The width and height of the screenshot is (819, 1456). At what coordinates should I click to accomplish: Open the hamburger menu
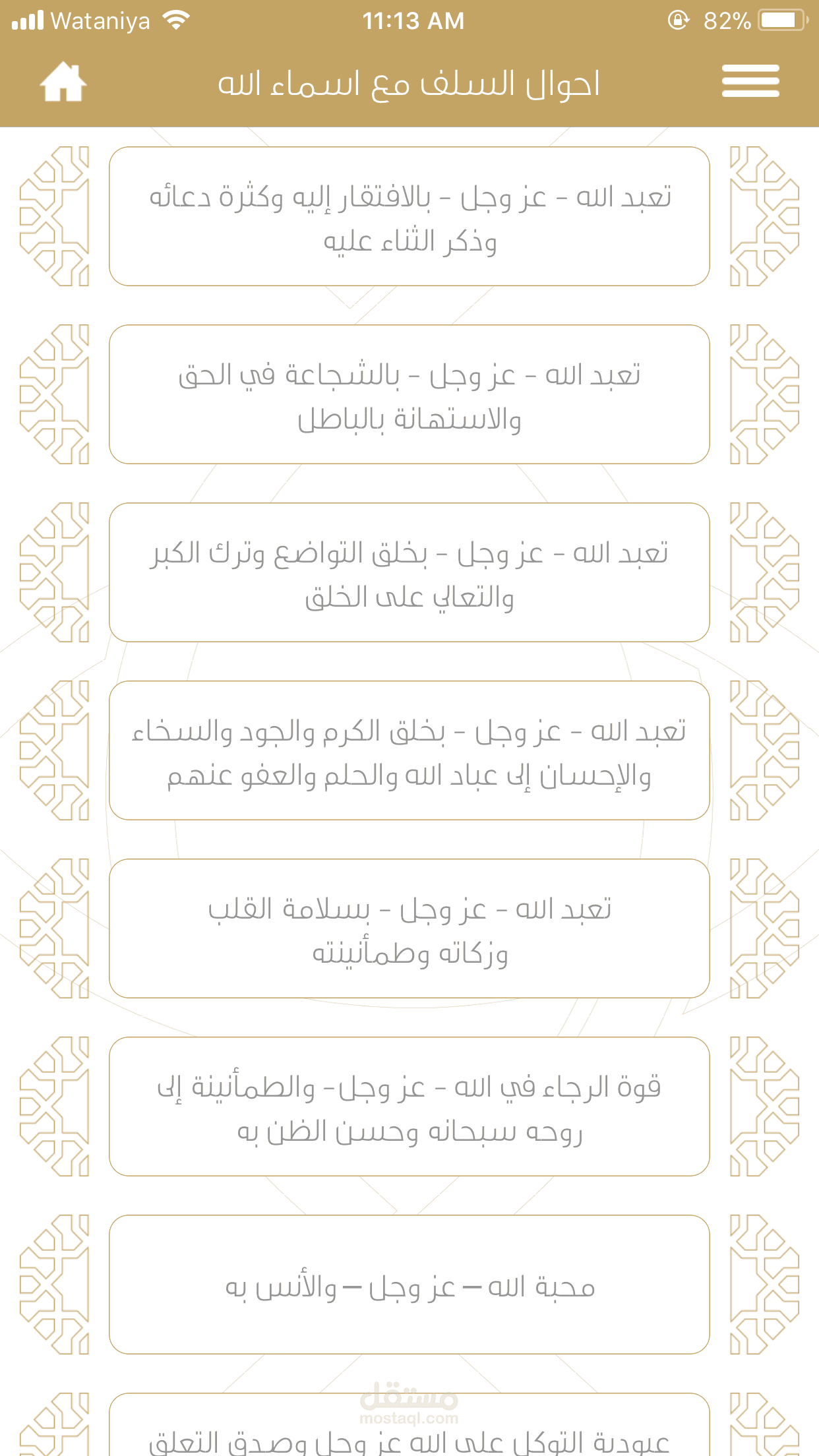[750, 81]
